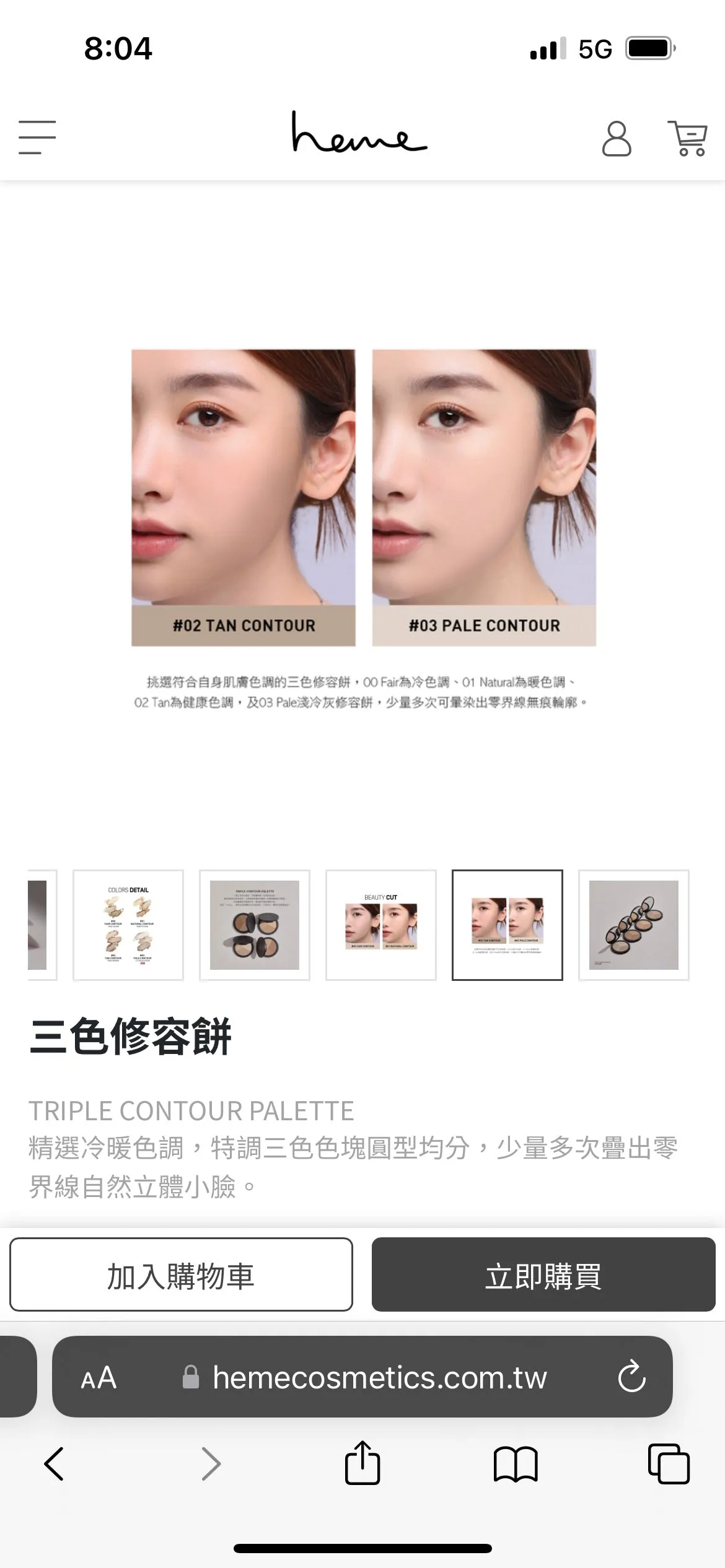Select the COLORS DETAIL thumbnail

pos(128,925)
